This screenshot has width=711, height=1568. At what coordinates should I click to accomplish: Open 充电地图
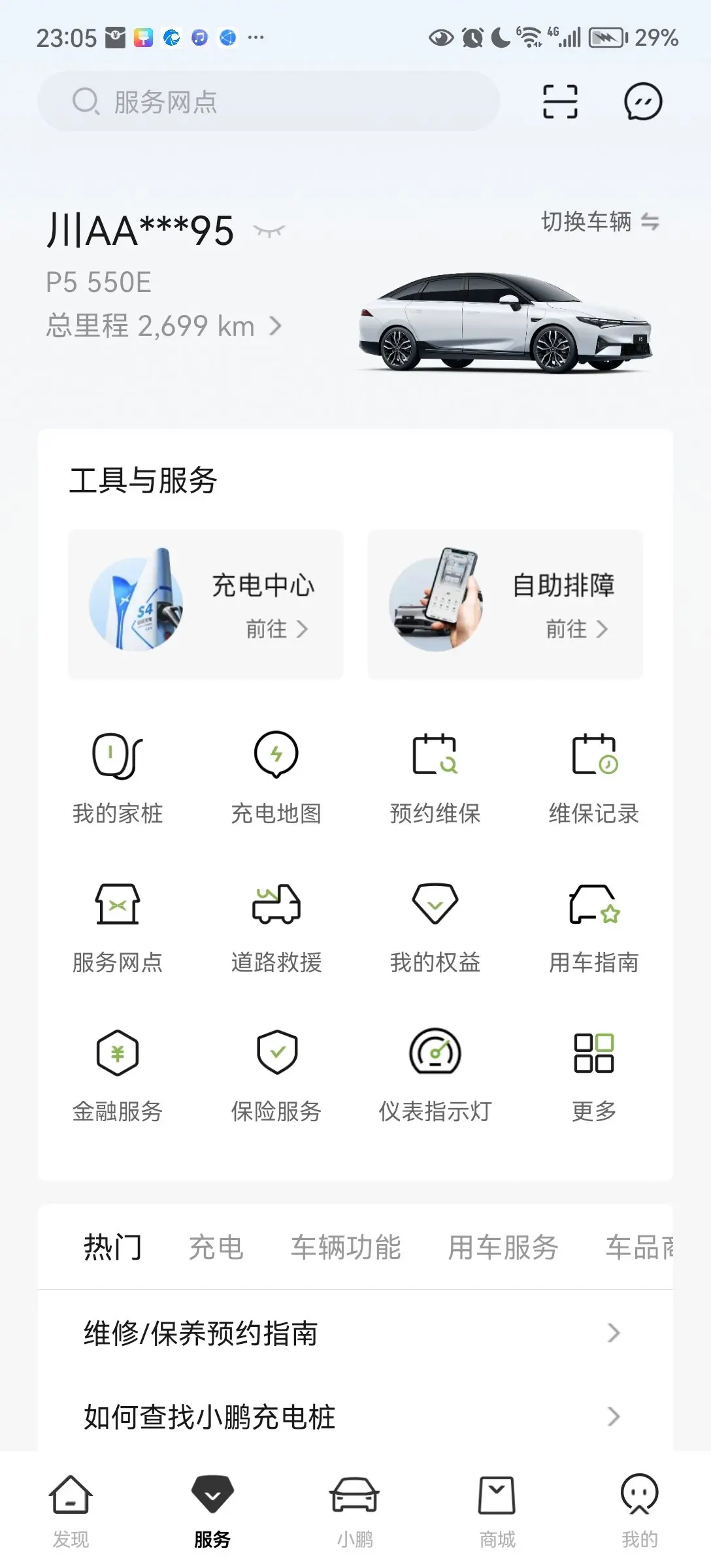(x=276, y=779)
